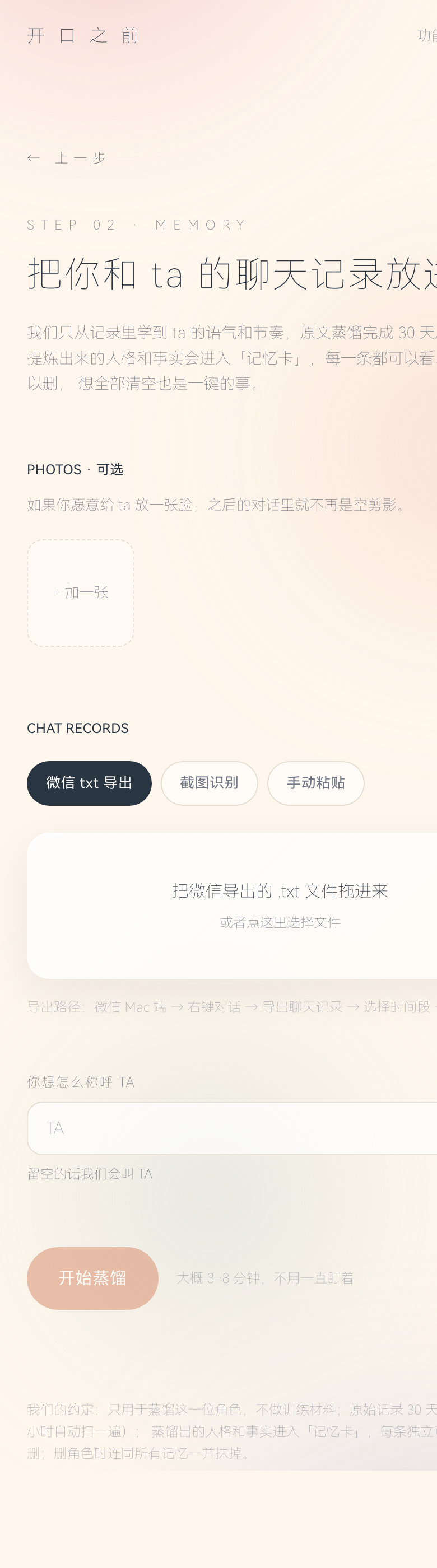Tap the 开始蒸馏 button
Viewport: 437px width, 1568px height.
(92, 1278)
